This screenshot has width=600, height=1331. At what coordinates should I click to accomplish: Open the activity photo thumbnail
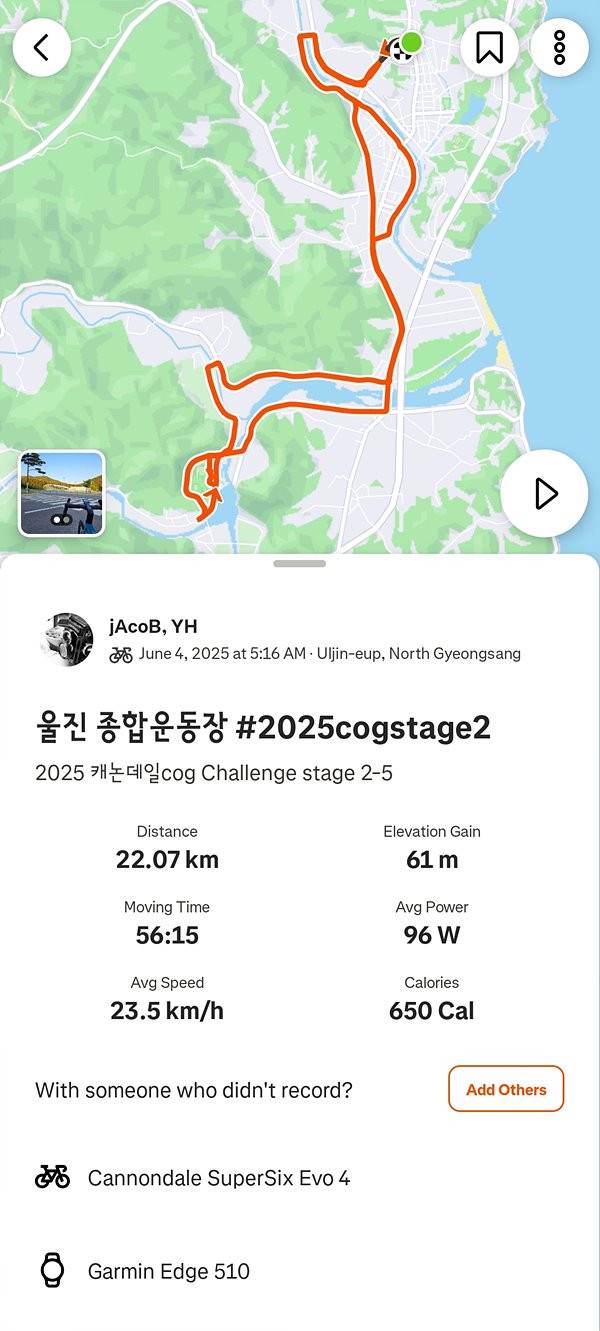[62, 493]
